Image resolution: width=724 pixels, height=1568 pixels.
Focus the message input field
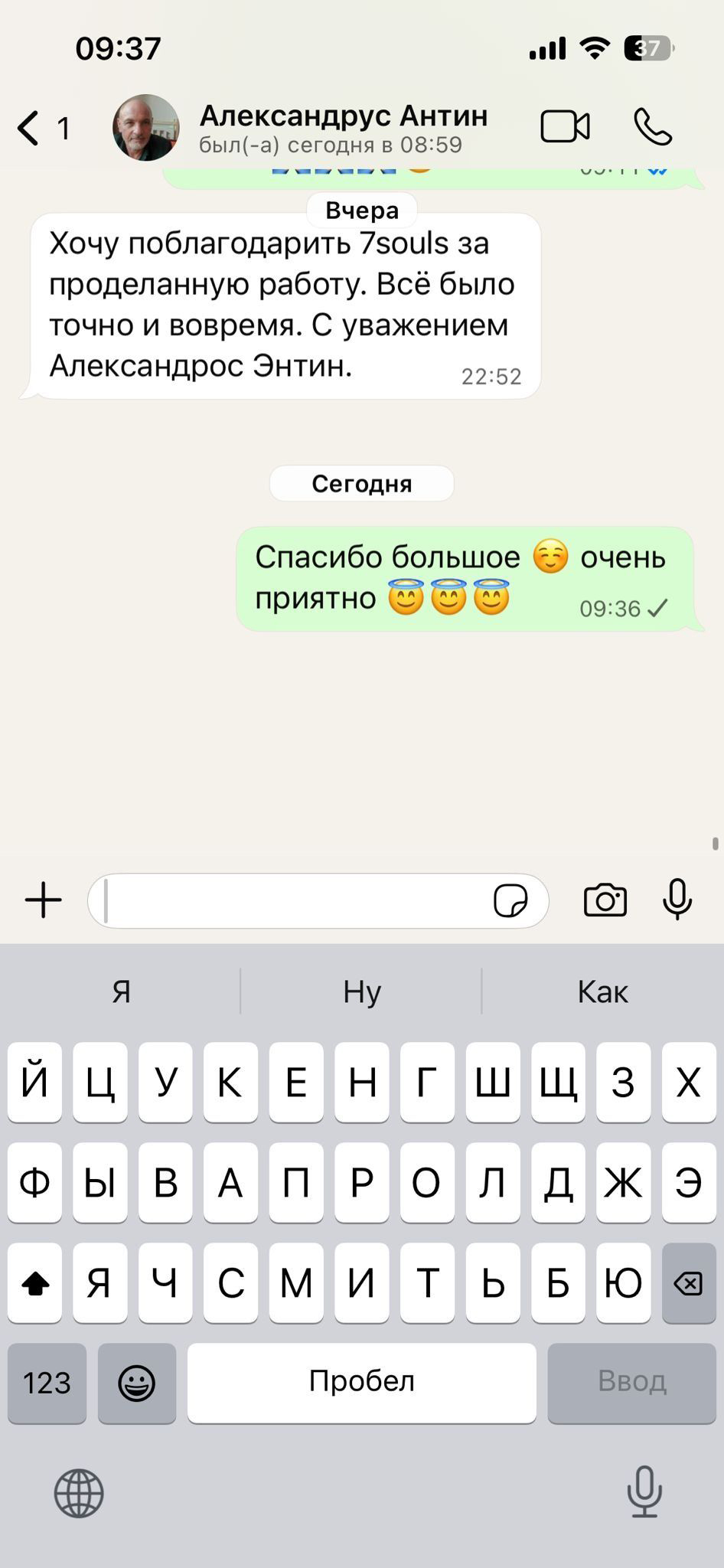pyautogui.click(x=295, y=901)
